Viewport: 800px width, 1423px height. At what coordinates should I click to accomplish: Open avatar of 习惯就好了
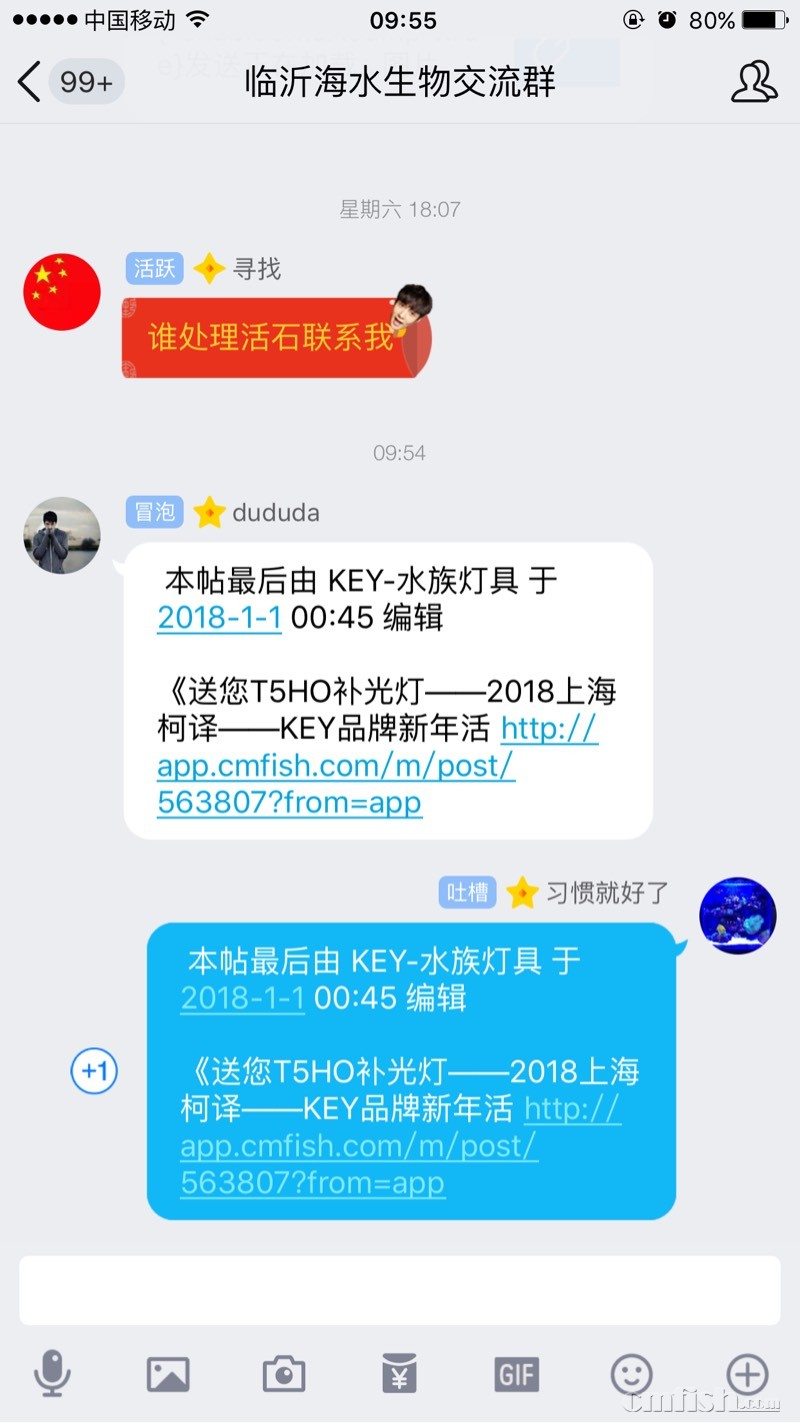pyautogui.click(x=738, y=916)
